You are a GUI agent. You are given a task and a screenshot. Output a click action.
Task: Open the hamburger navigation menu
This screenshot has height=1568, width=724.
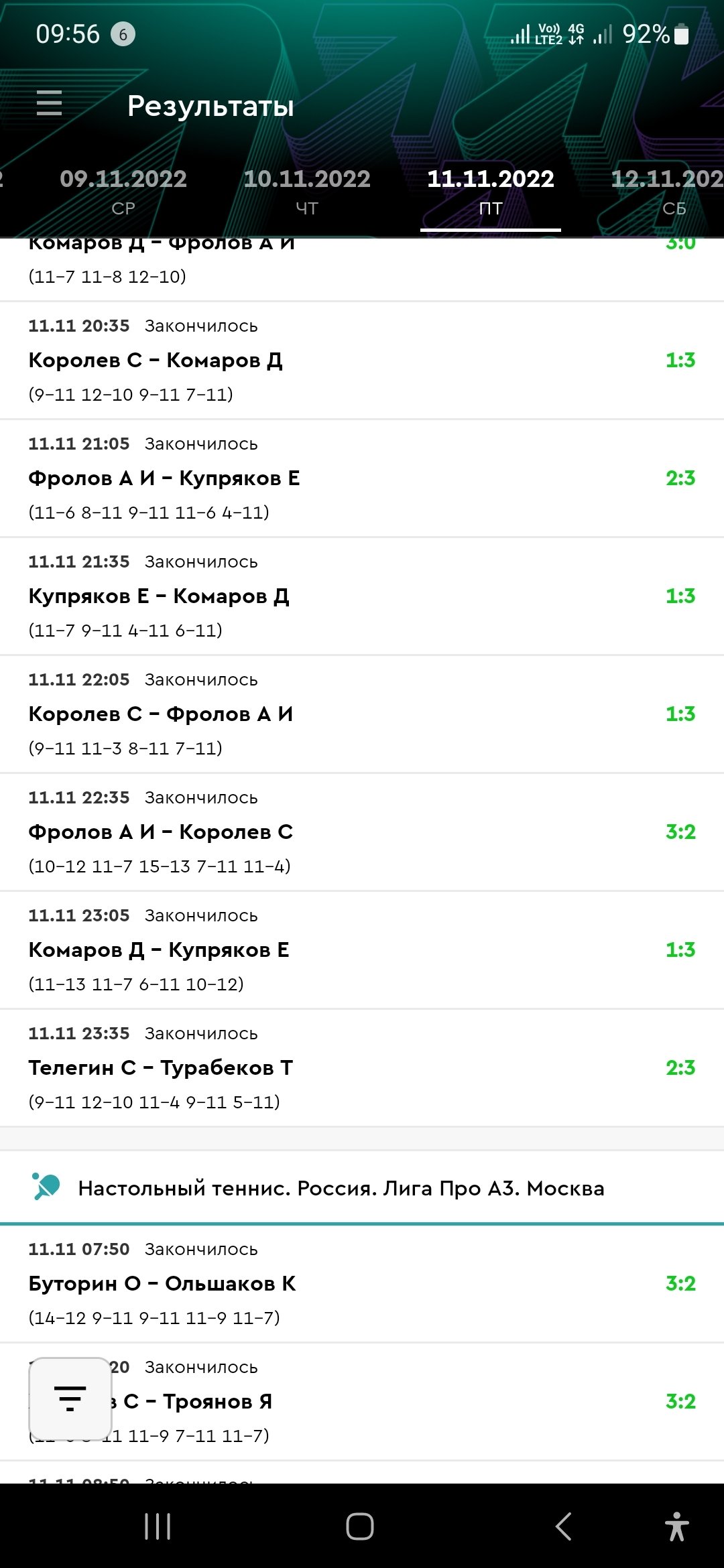pyautogui.click(x=49, y=104)
